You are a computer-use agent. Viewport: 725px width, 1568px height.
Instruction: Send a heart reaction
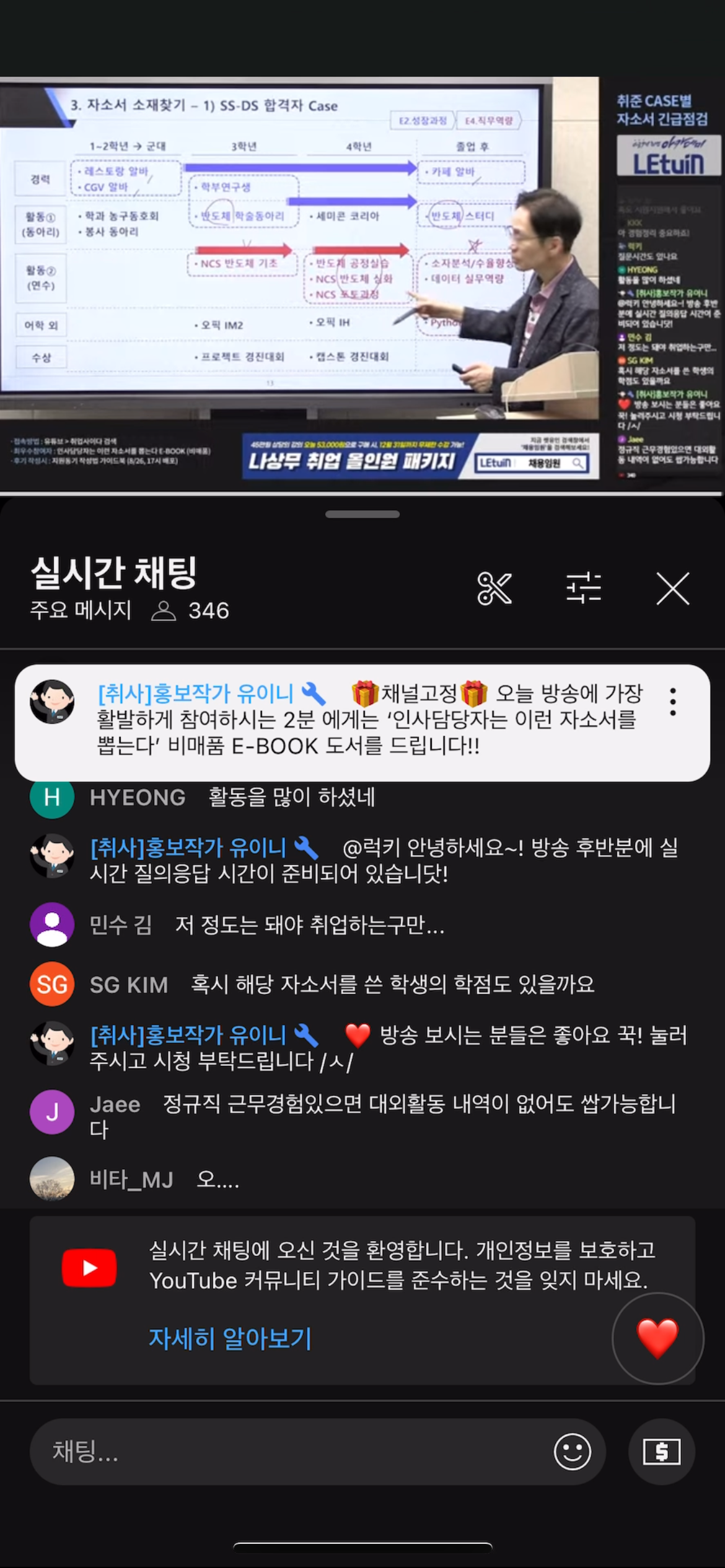tap(657, 1338)
